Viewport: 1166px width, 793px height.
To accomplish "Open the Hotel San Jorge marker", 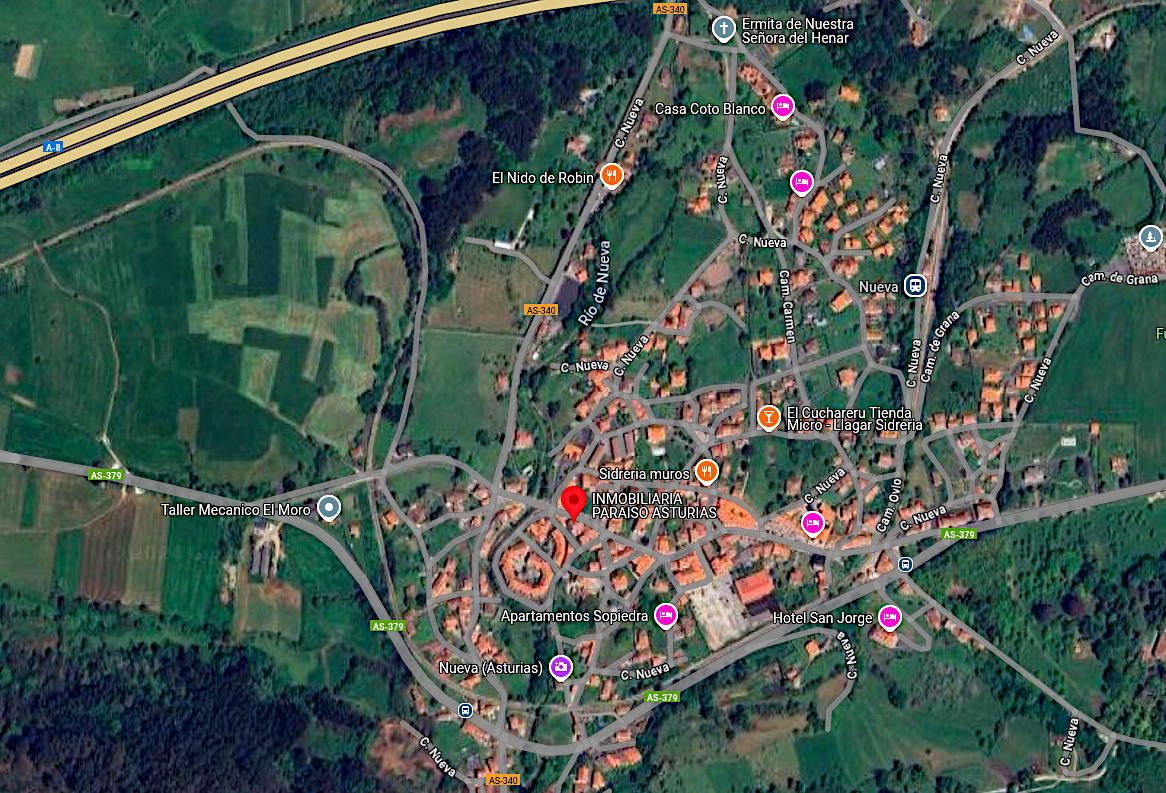I will coord(889,617).
